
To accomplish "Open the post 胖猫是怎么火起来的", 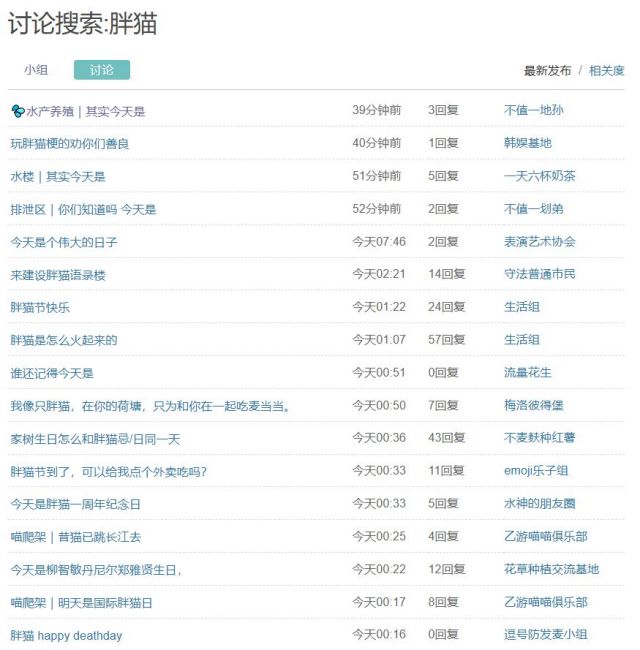I will point(64,341).
